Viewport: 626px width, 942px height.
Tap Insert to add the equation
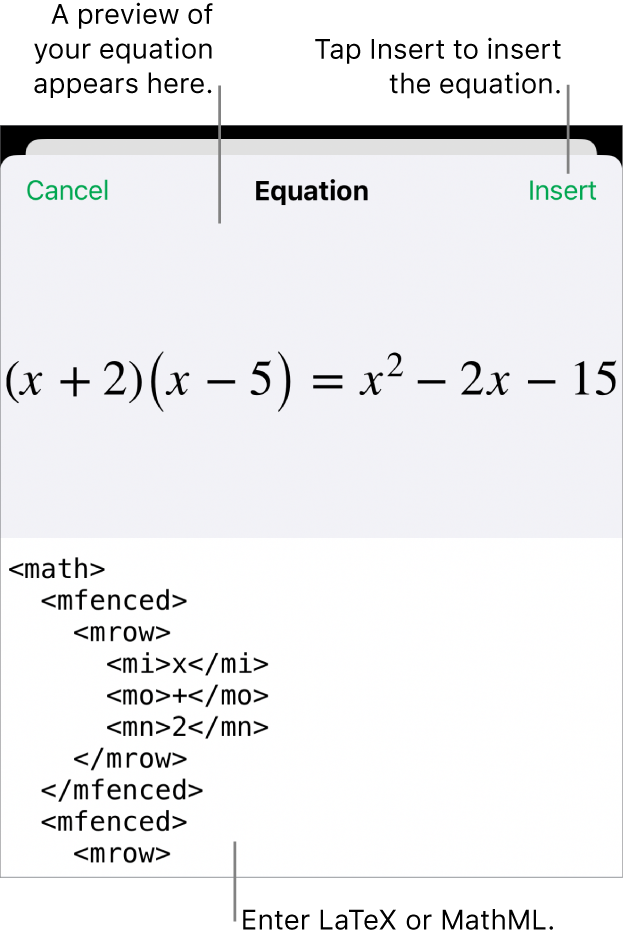(x=562, y=191)
